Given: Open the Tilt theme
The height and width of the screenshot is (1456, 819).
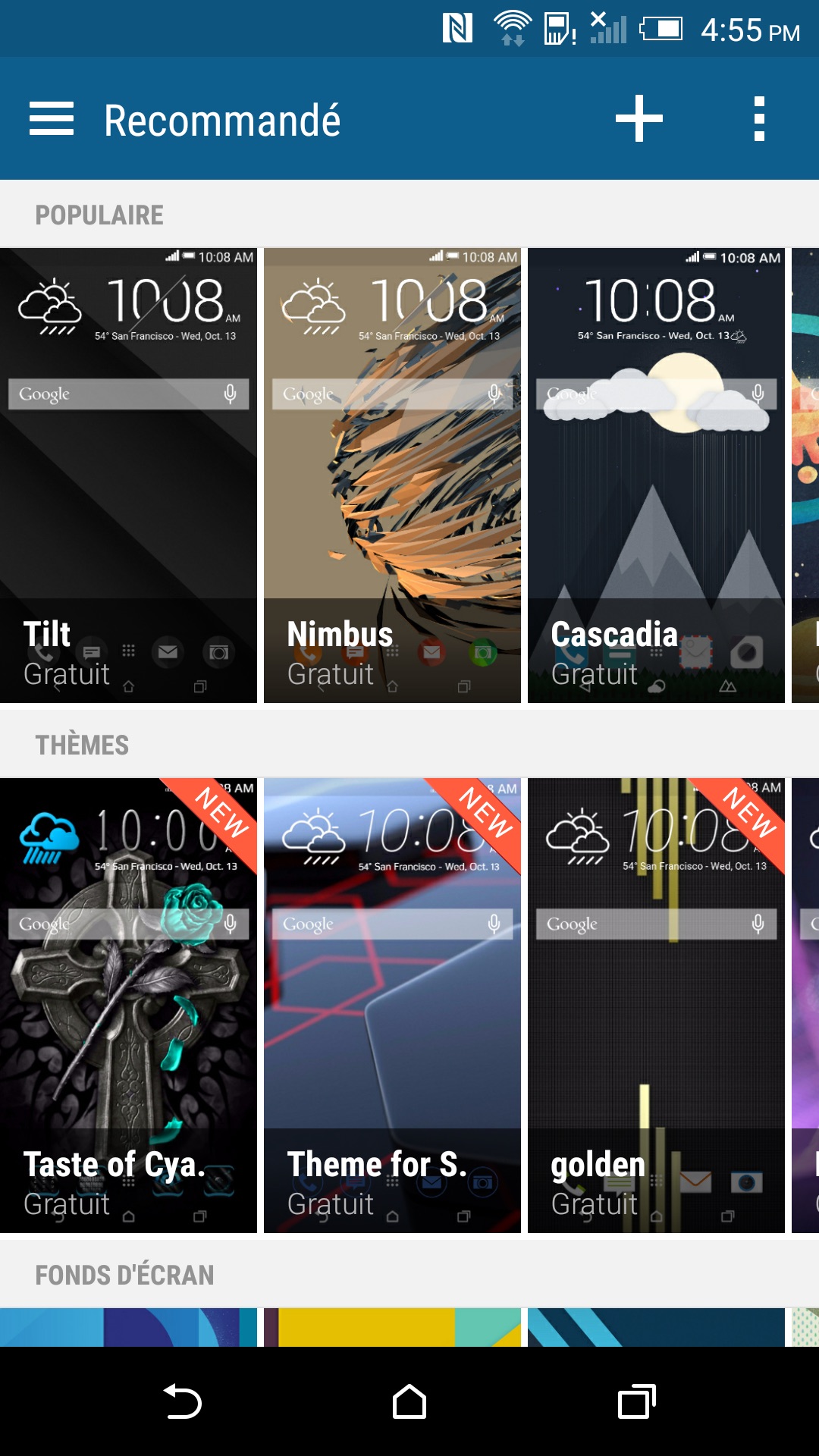Looking at the screenshot, I should tap(128, 475).
